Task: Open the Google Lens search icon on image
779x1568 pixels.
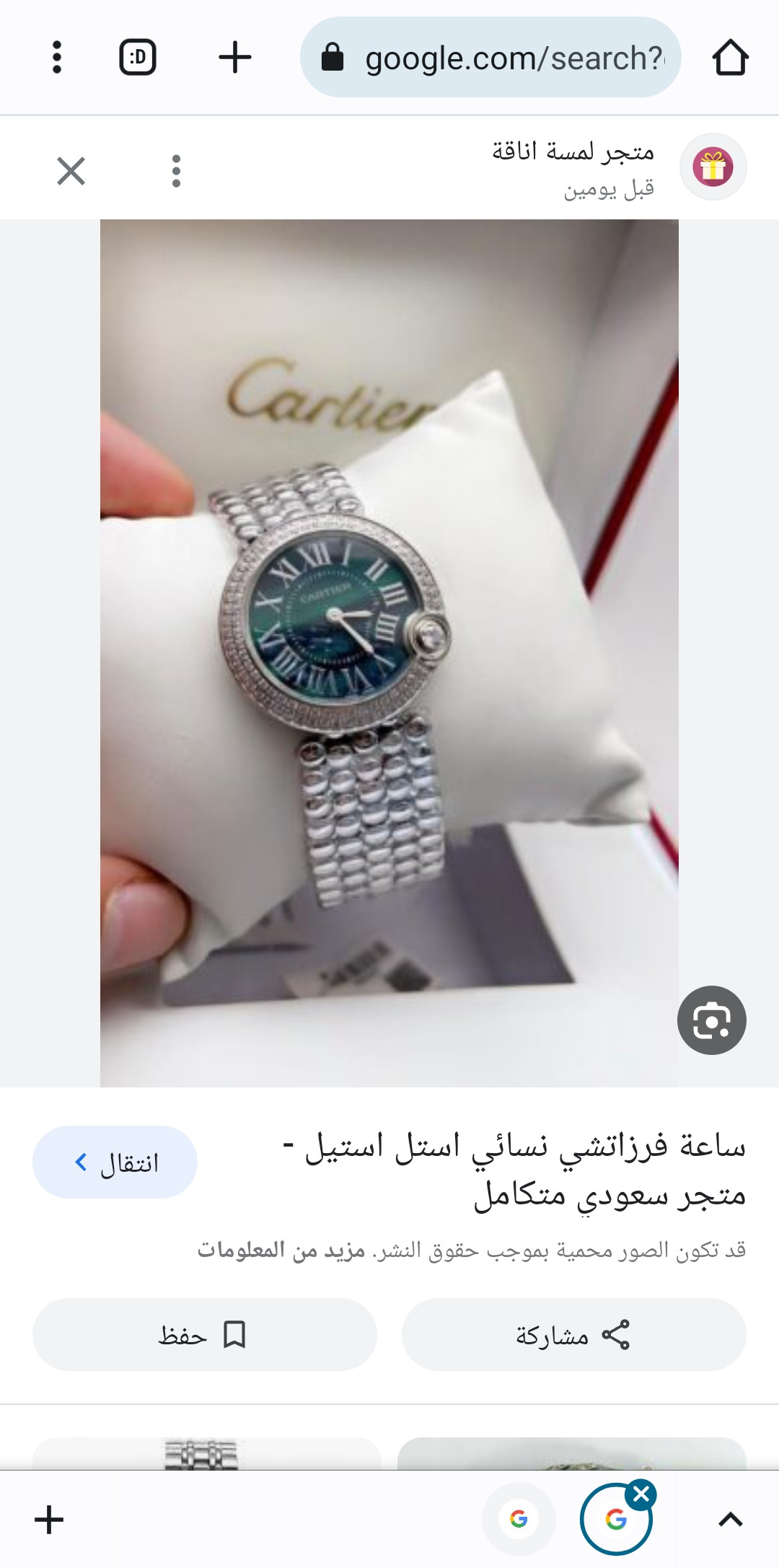Action: [x=713, y=1020]
